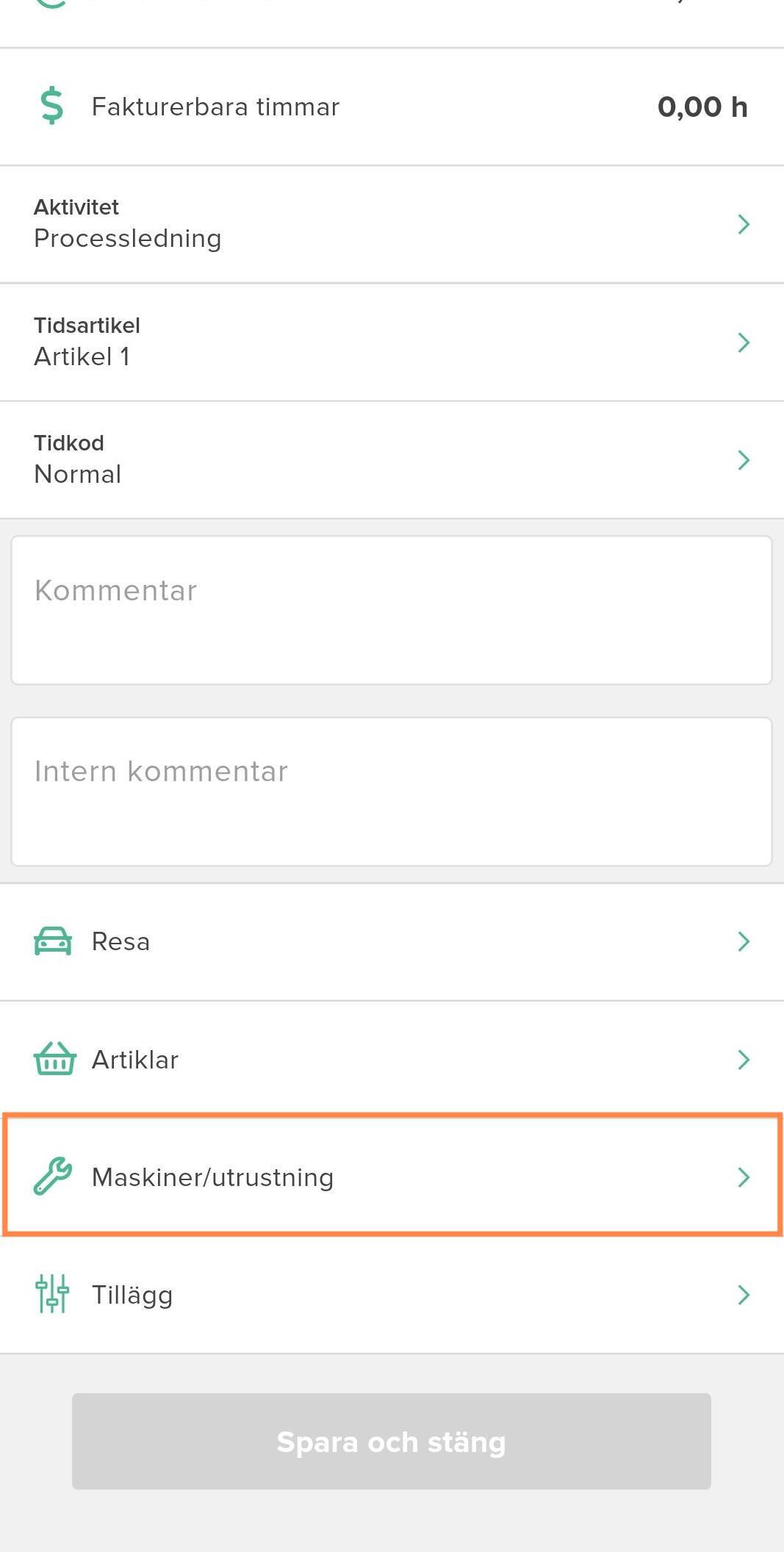Open Maskiner/utrustning
The width and height of the screenshot is (784, 1552).
tap(392, 1176)
